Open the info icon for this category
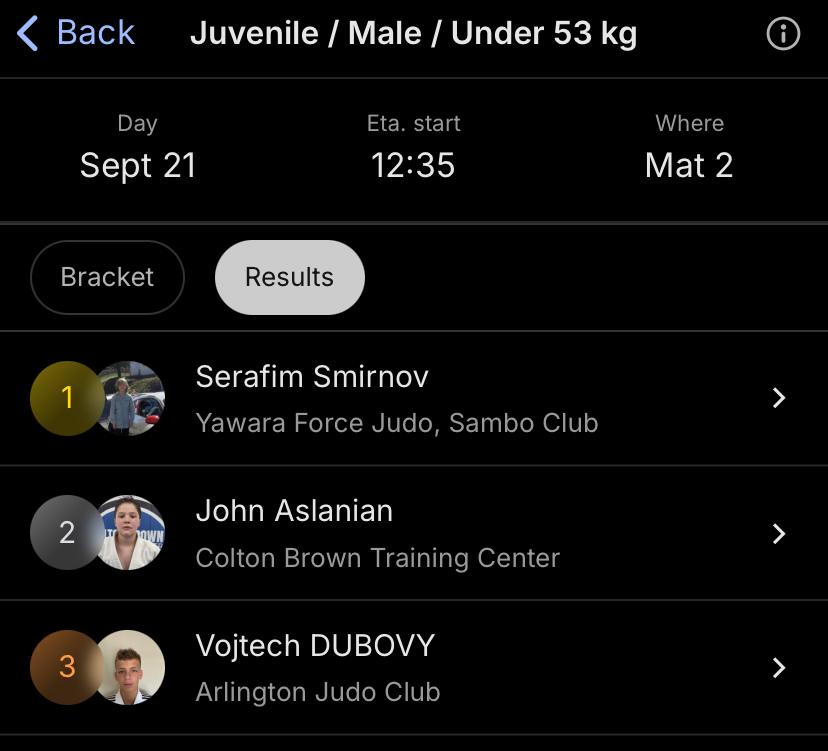This screenshot has width=828, height=751. [x=782, y=34]
